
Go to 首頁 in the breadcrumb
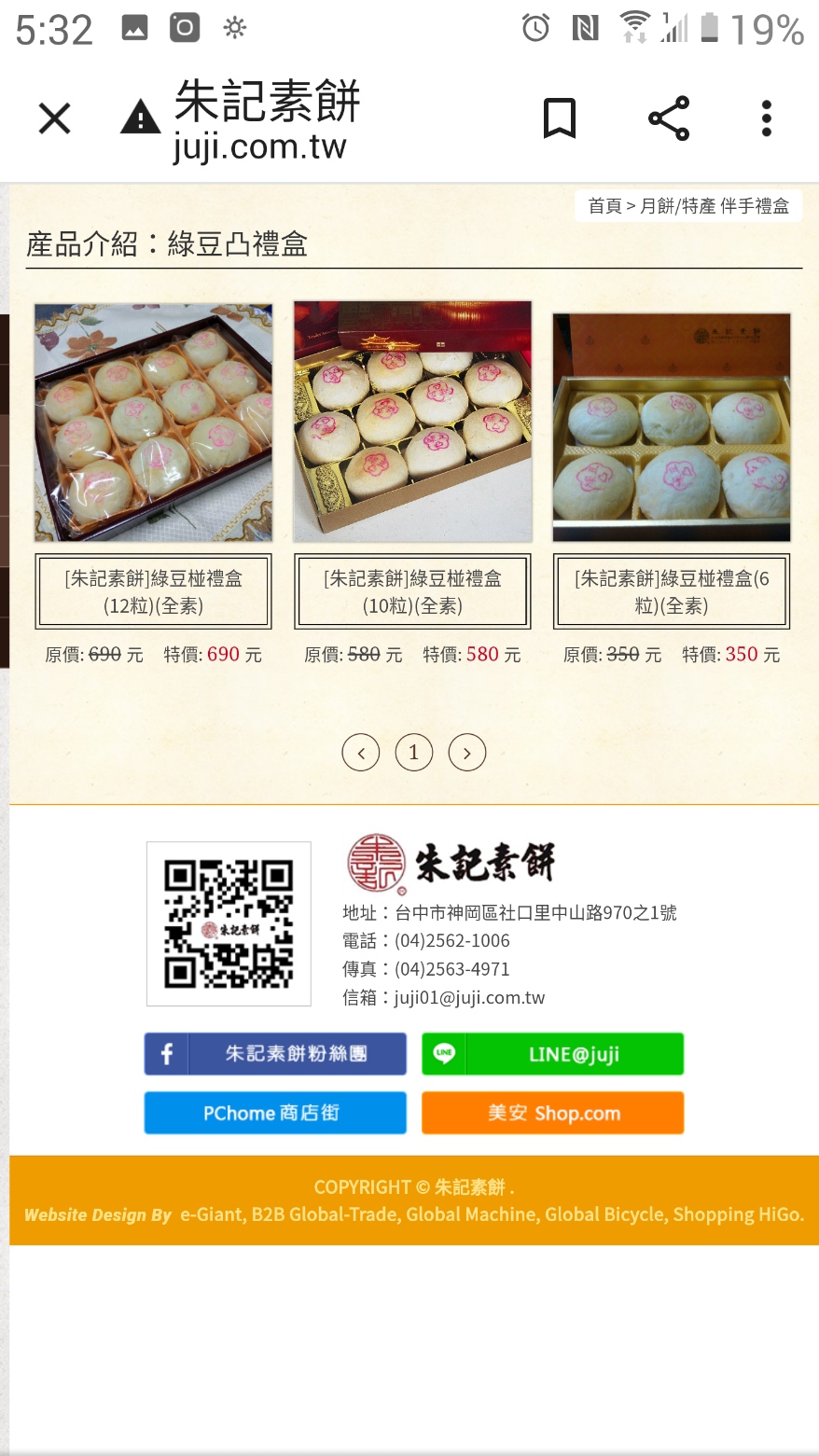(x=604, y=206)
